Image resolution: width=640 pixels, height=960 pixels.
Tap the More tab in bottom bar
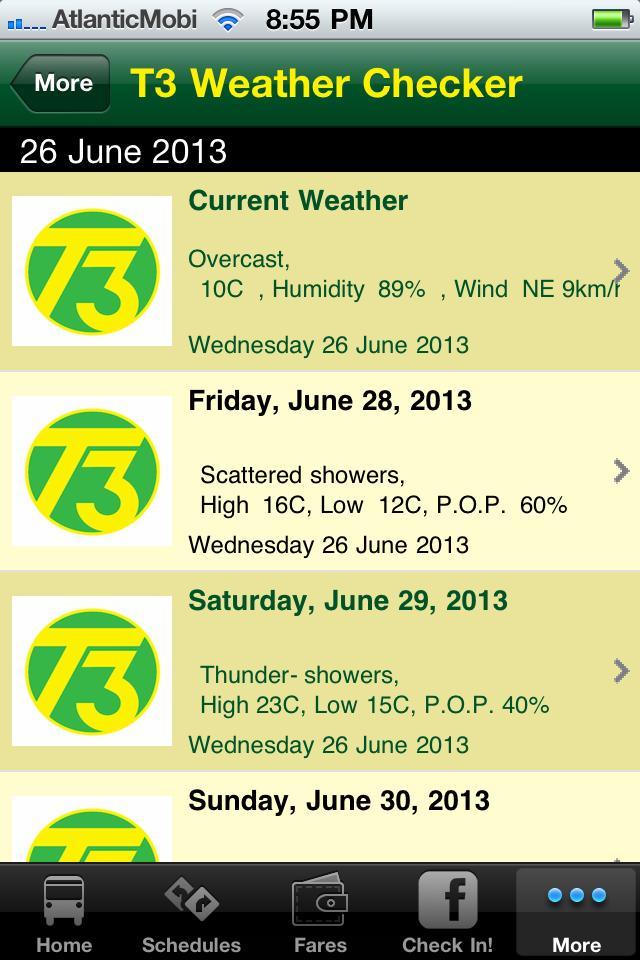[x=576, y=912]
